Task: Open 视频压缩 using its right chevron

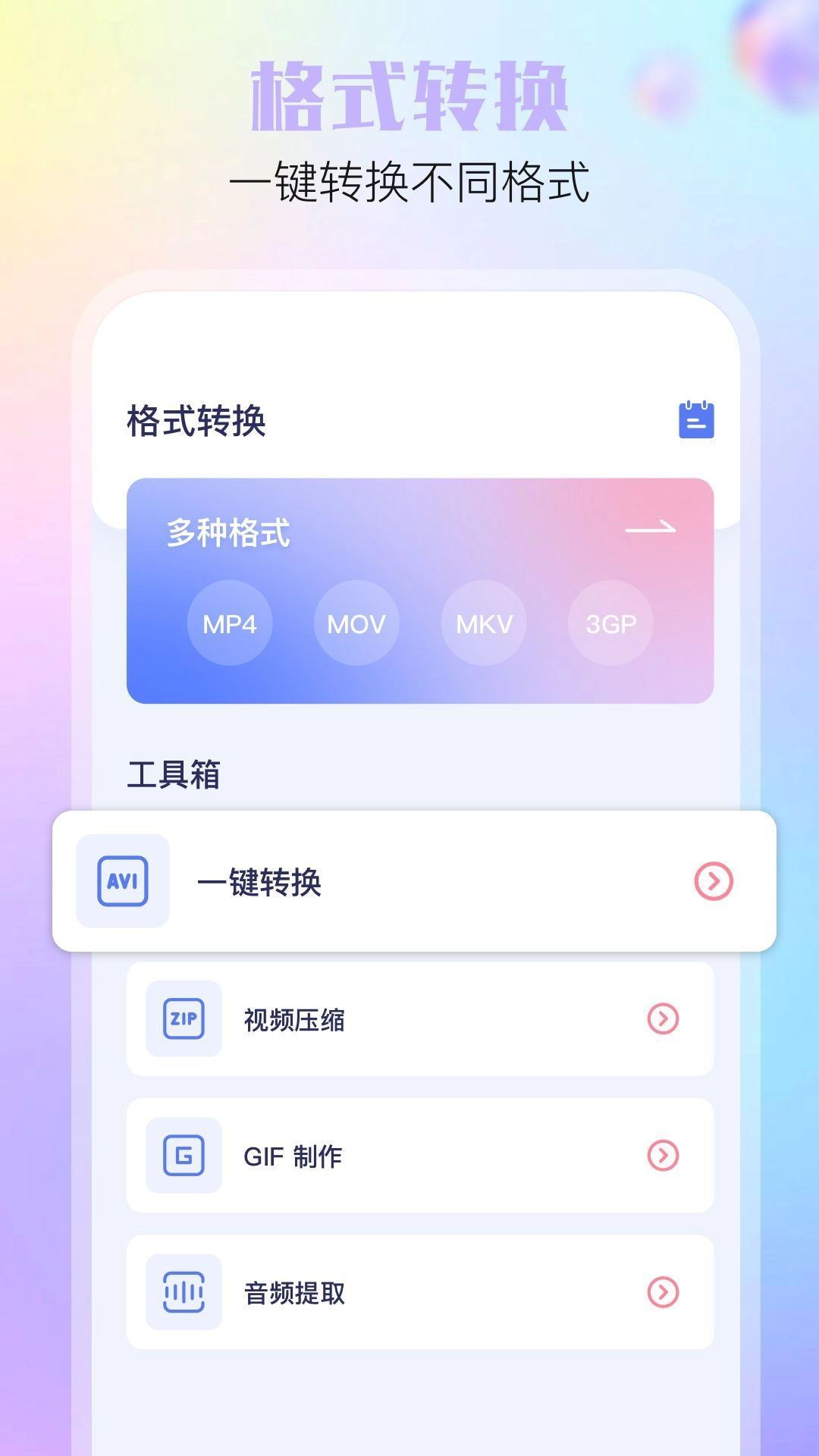Action: [663, 1020]
